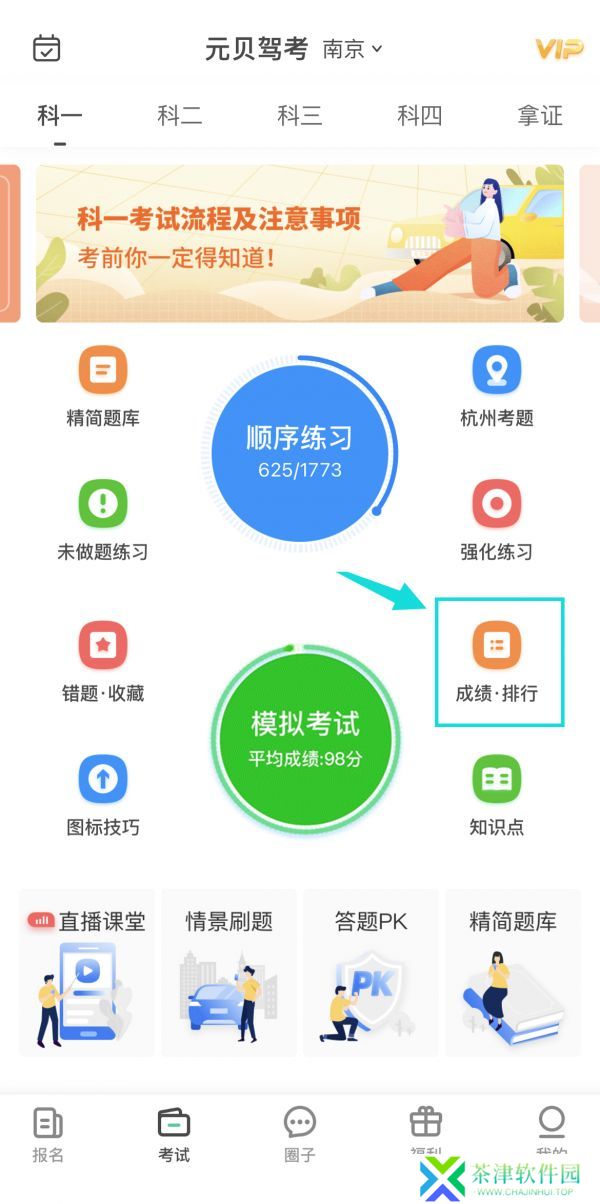
Task: Switch to the 科四 tab
Action: point(420,116)
